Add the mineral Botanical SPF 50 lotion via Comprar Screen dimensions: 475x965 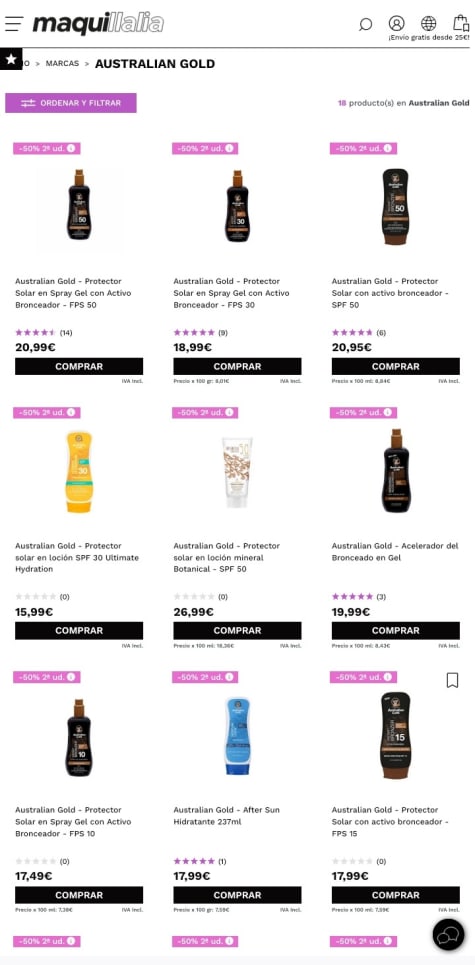(237, 630)
